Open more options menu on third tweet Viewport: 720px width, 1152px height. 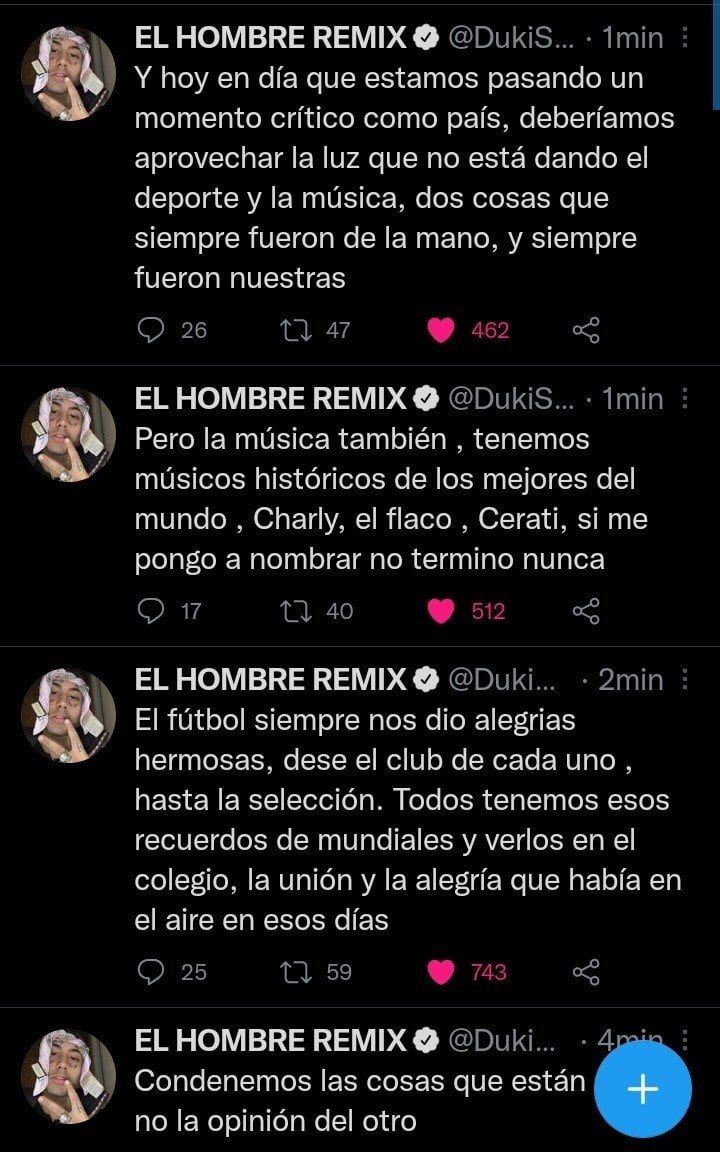[x=684, y=679]
